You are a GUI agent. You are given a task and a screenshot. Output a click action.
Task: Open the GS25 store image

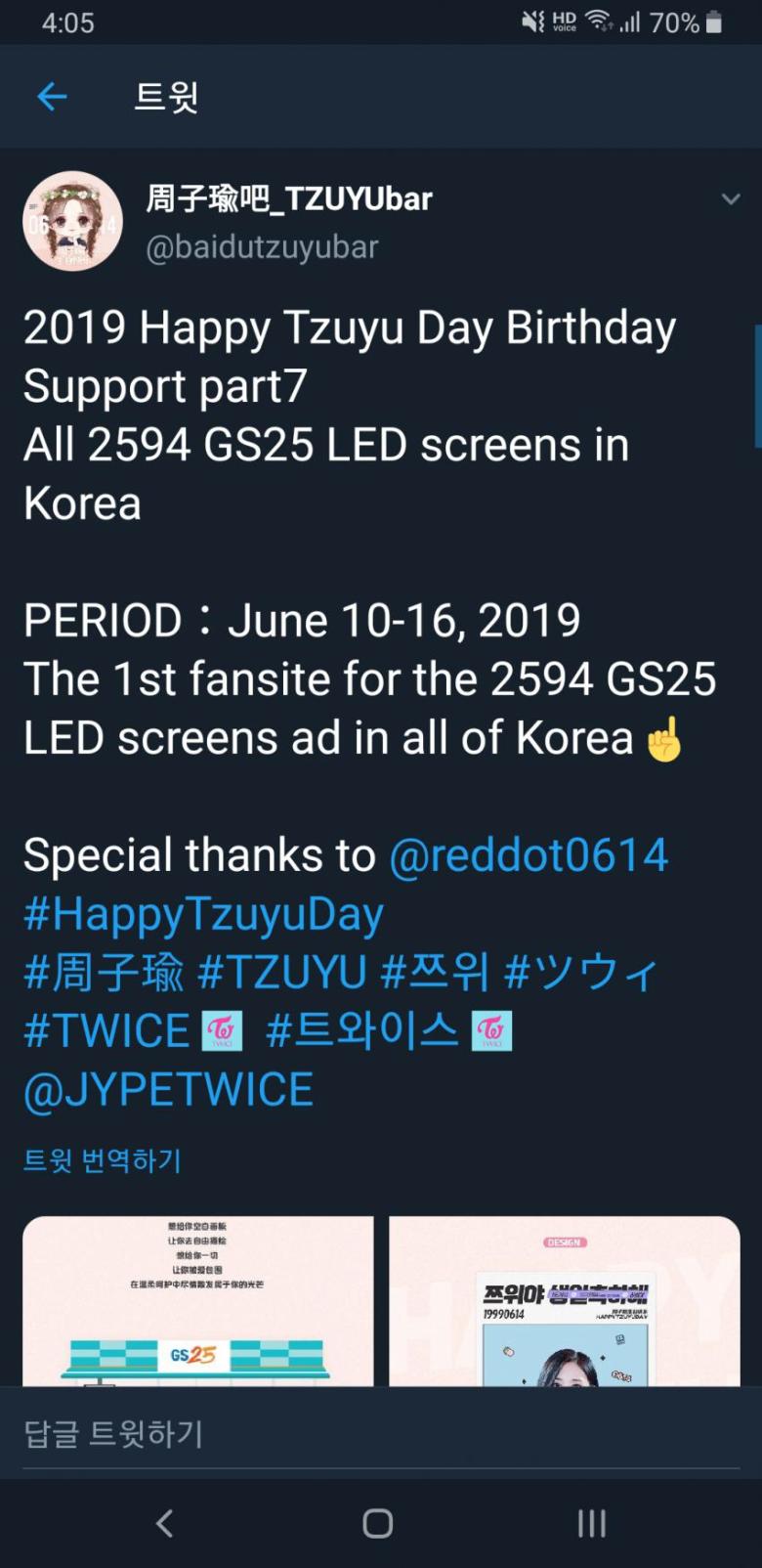click(x=198, y=1300)
